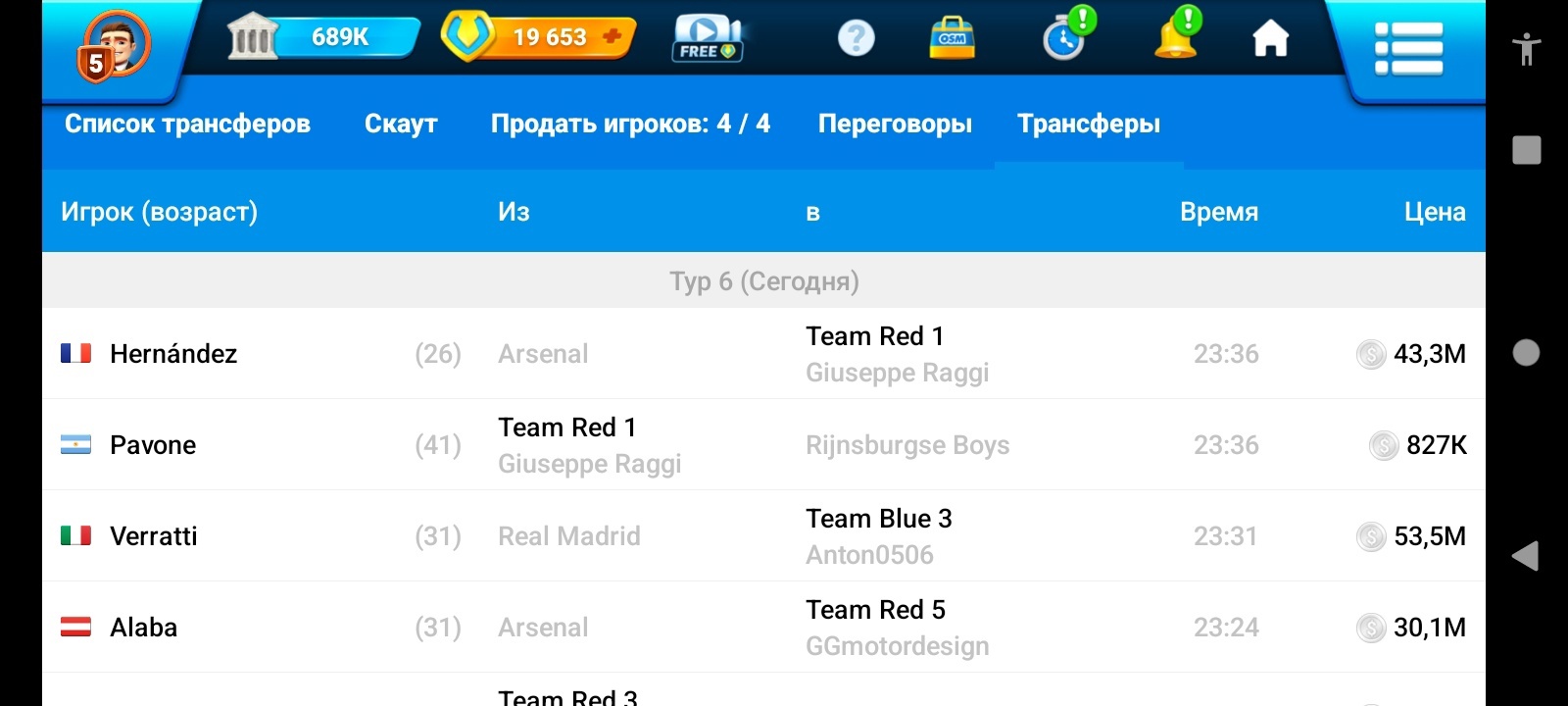Viewport: 1568px width, 706px height.
Task: Switch to Список трансферов tab
Action: click(x=187, y=124)
